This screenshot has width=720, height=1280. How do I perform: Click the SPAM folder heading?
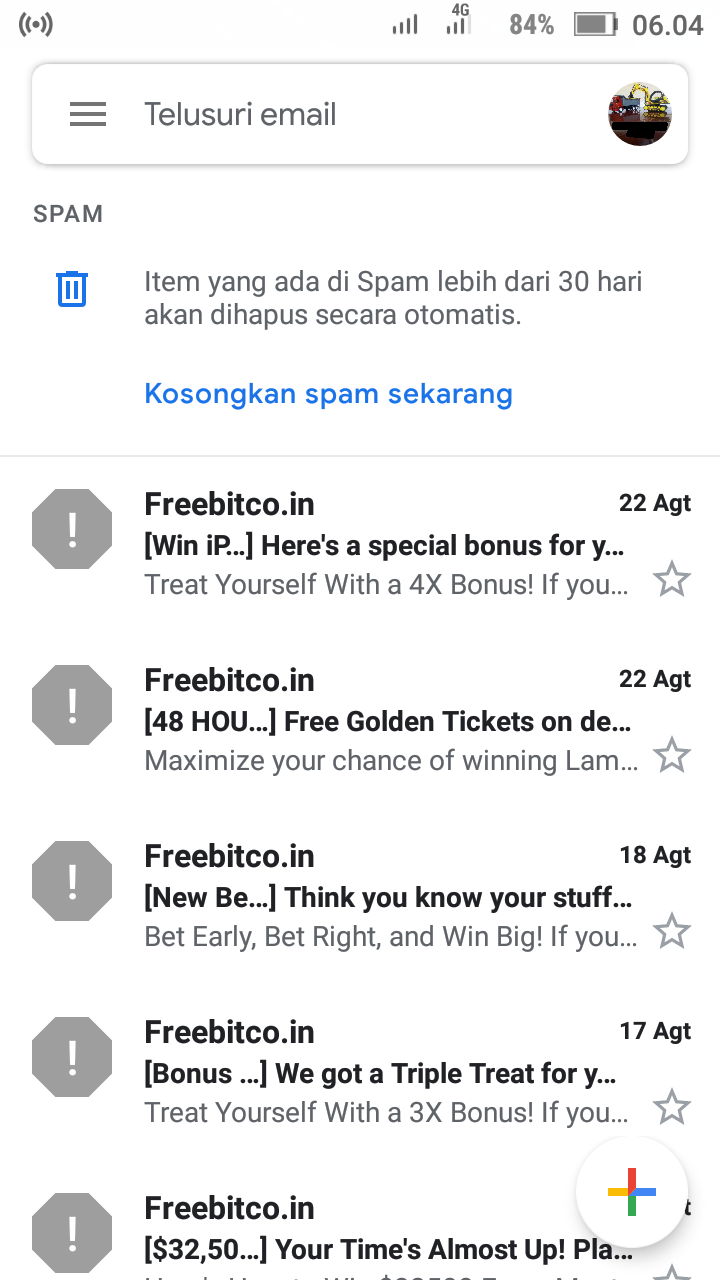pyautogui.click(x=68, y=213)
